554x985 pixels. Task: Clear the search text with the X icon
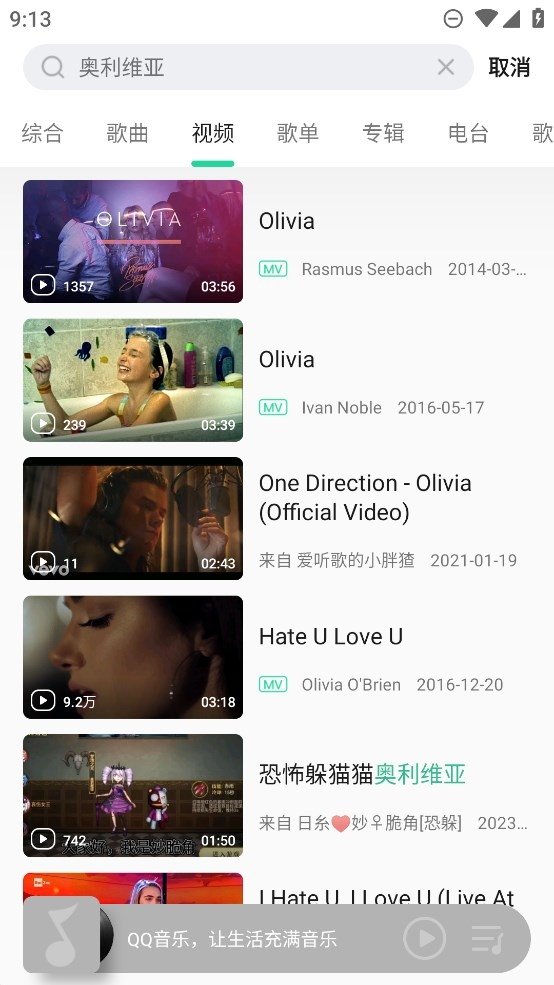coord(446,67)
